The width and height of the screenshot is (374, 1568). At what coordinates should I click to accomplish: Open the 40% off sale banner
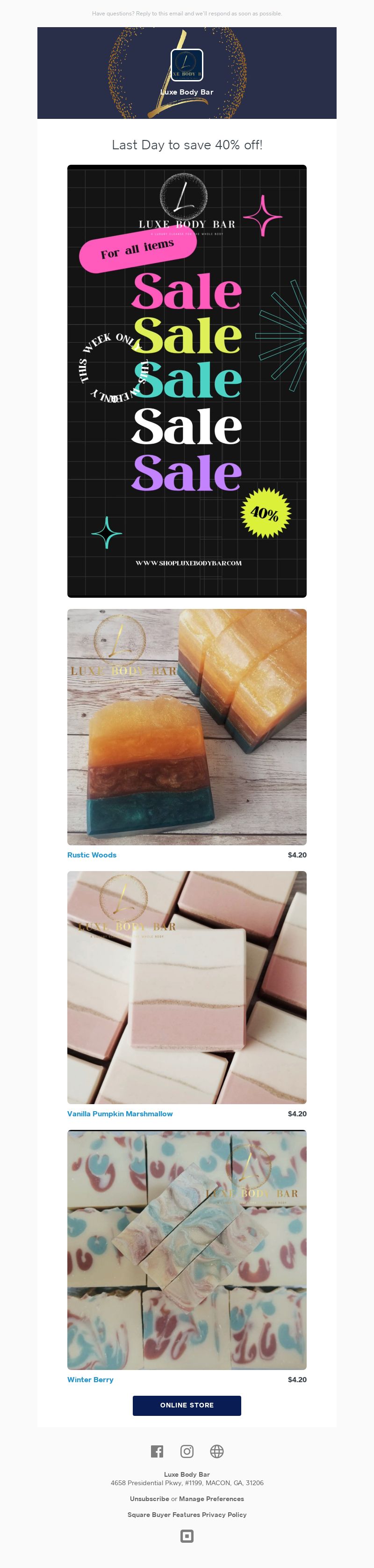pos(187,381)
